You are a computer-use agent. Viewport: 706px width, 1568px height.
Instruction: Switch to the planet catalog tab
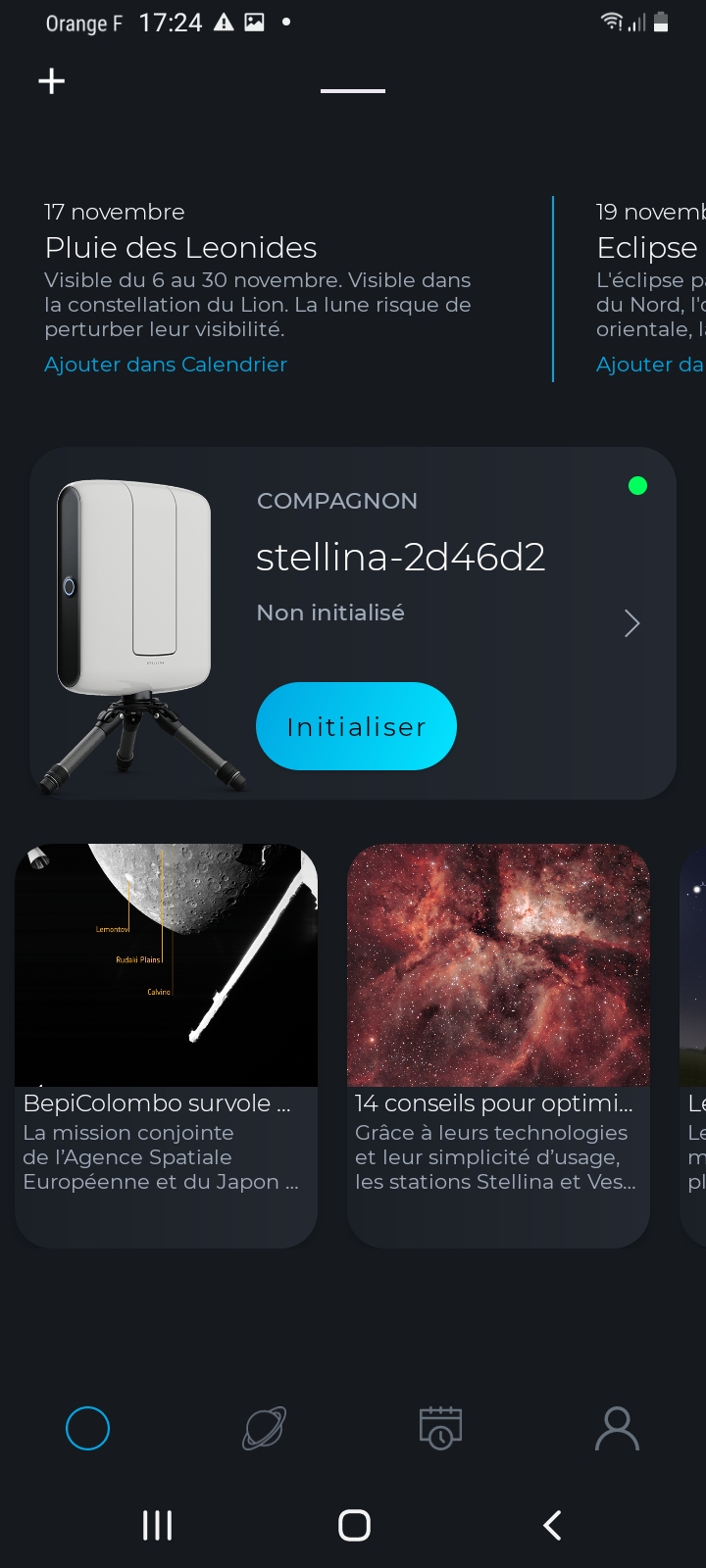coord(265,1428)
